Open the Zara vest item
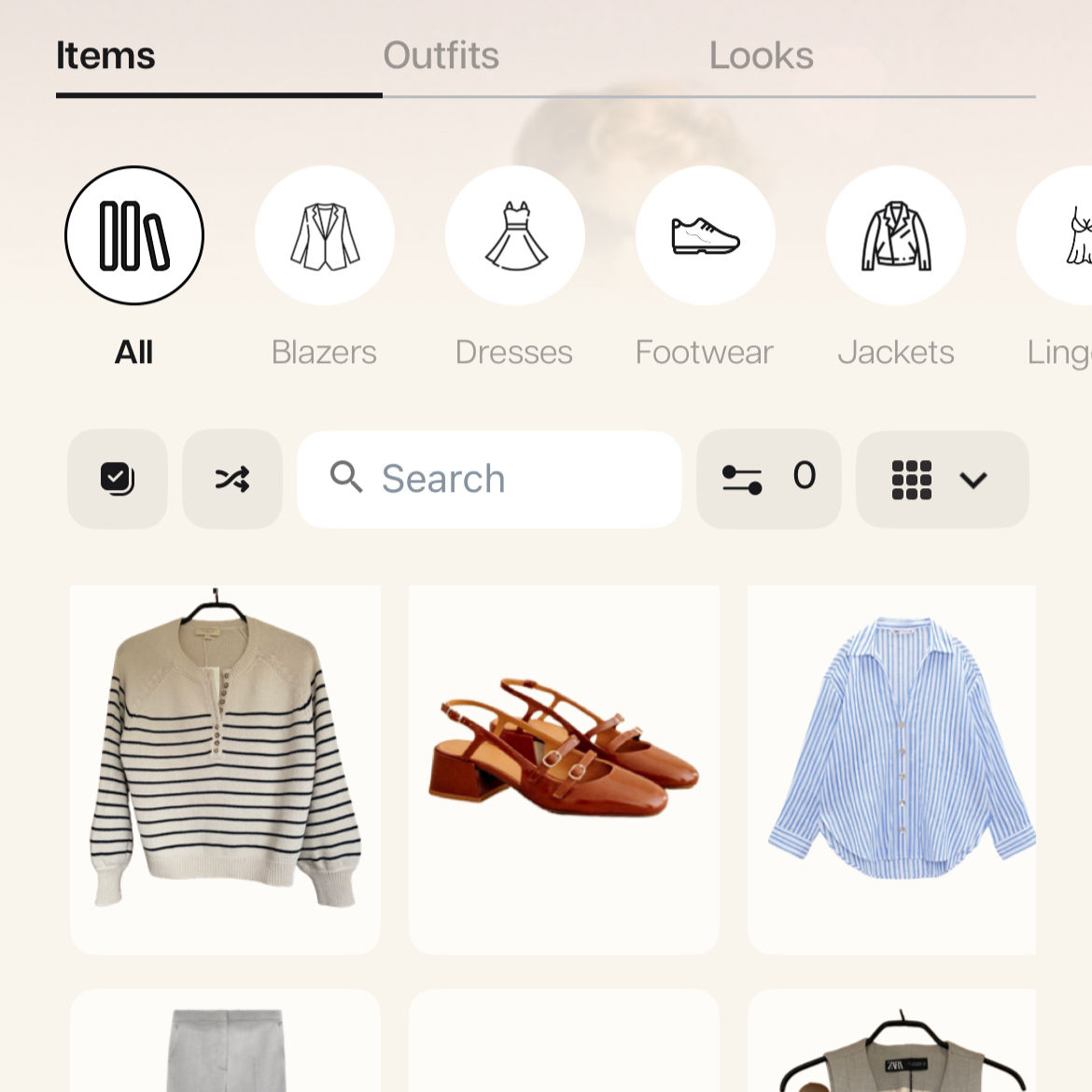The width and height of the screenshot is (1092, 1092). pos(892,1045)
